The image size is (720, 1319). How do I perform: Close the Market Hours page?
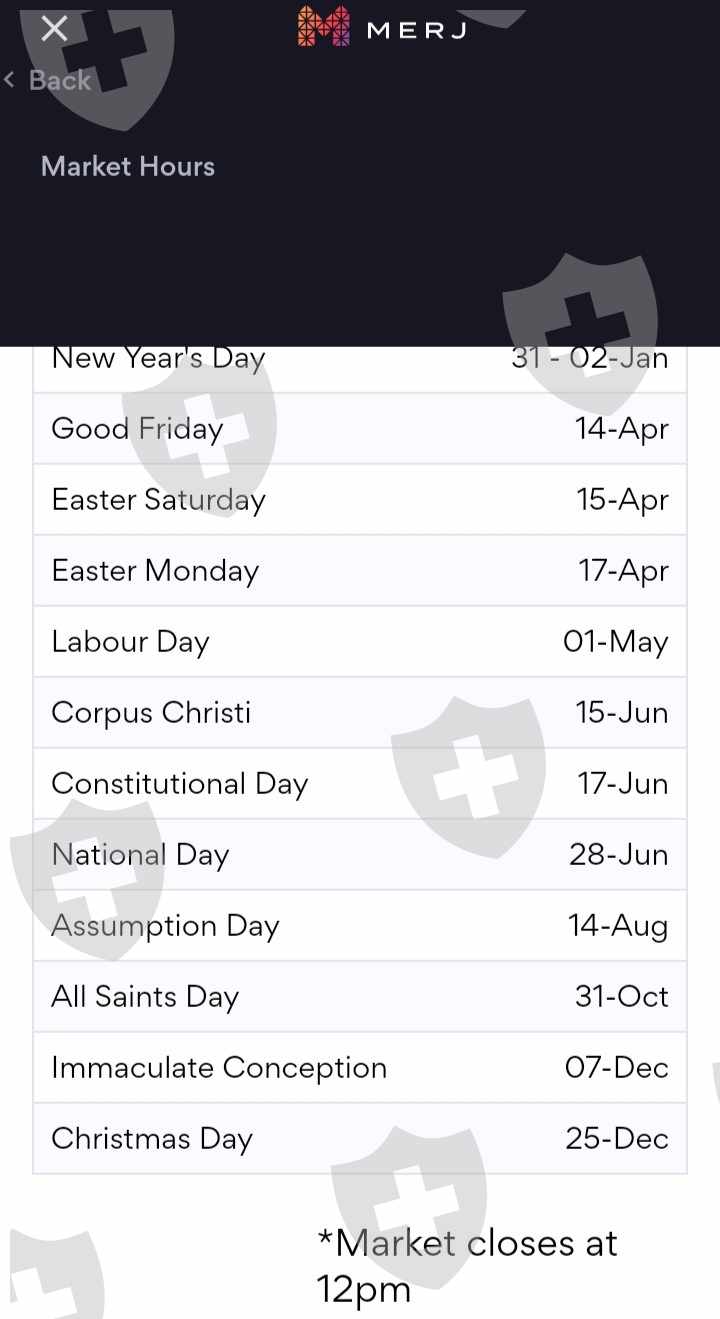tap(54, 28)
